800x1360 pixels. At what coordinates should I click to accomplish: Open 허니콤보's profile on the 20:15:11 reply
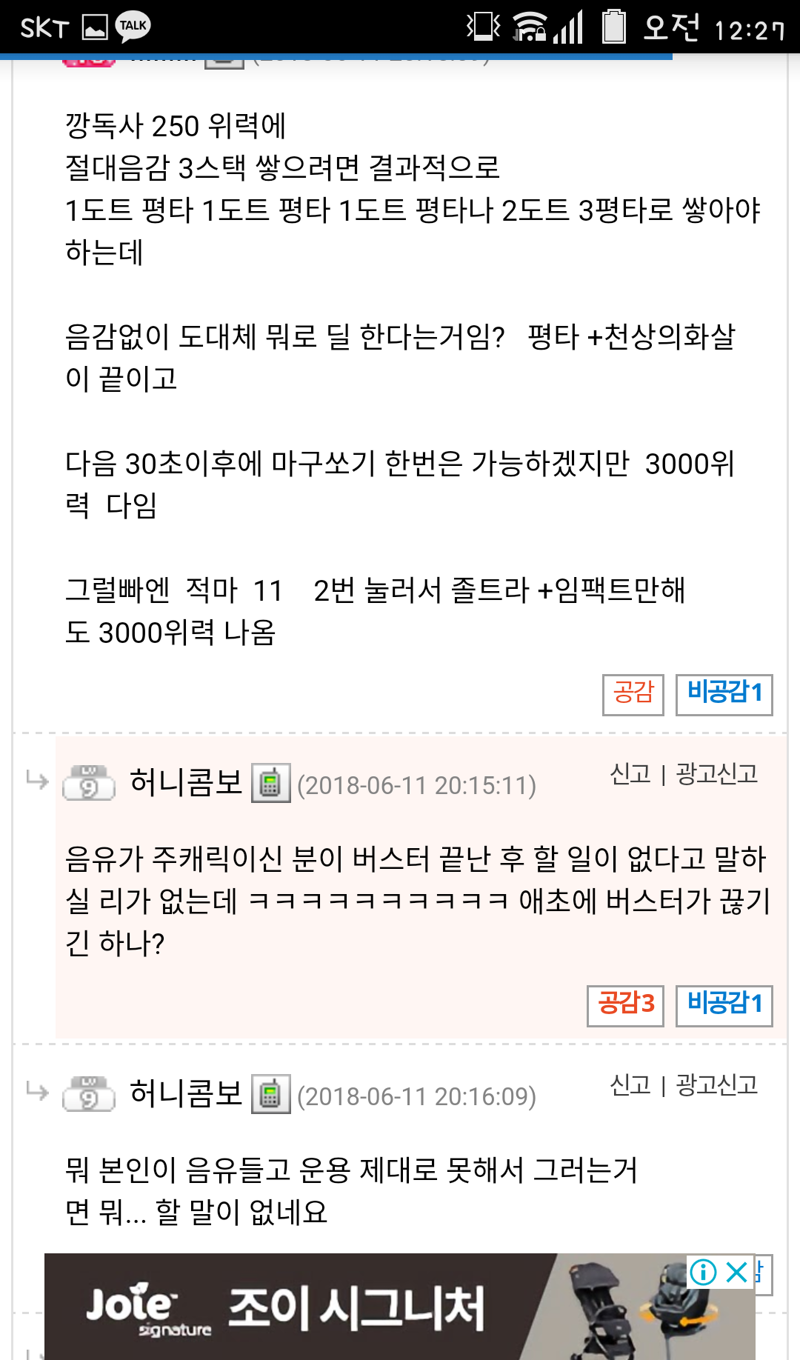[x=186, y=783]
